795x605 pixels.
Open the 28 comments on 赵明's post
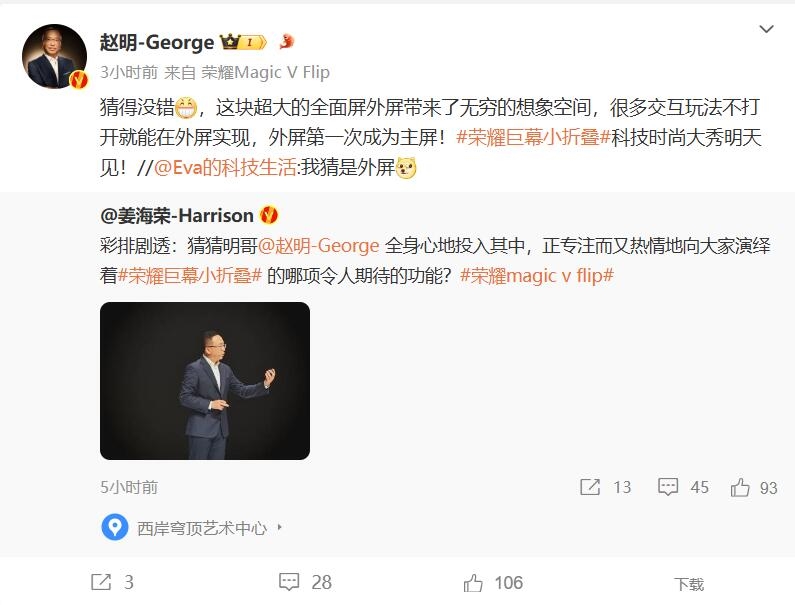click(x=305, y=582)
